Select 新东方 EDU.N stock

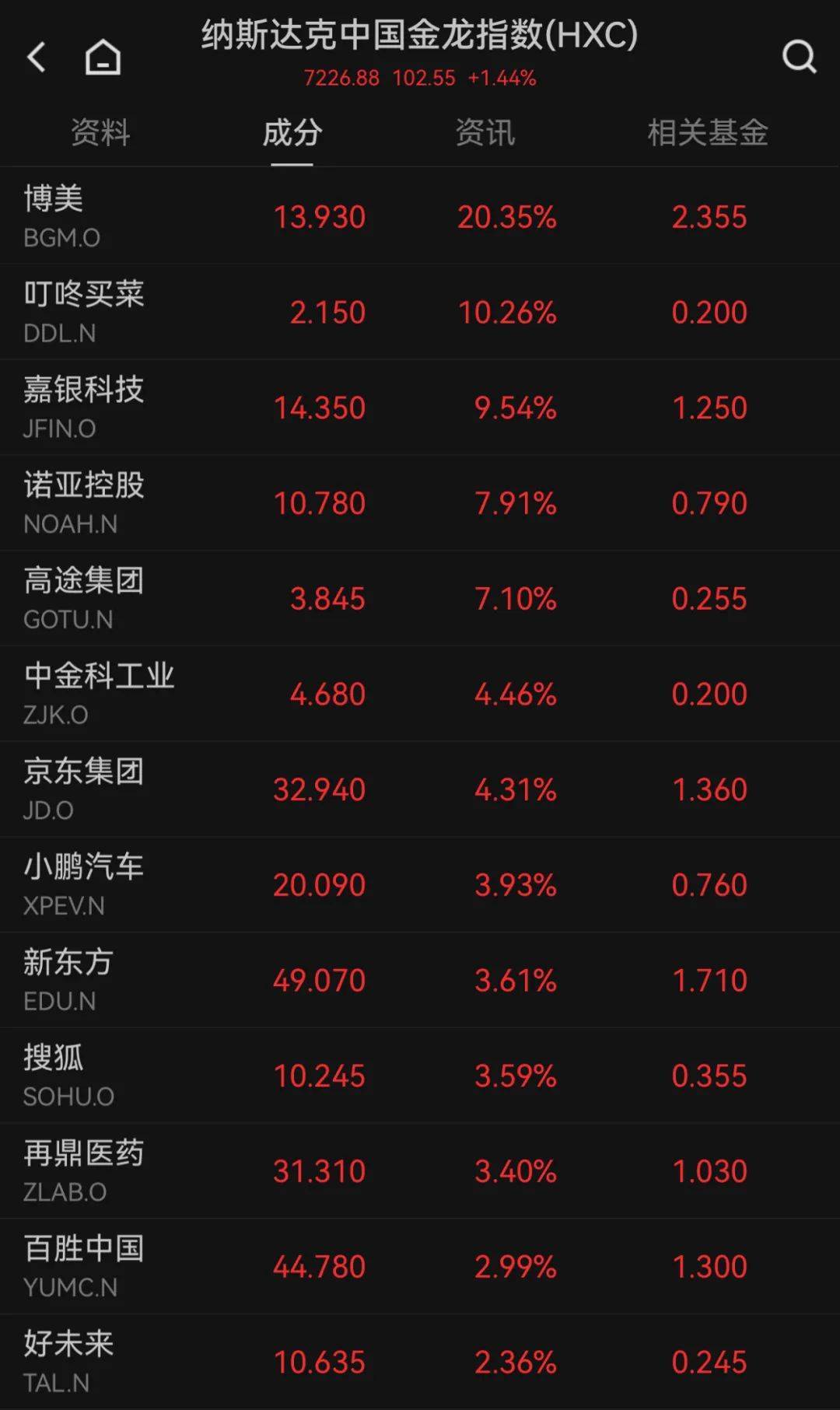coord(420,980)
